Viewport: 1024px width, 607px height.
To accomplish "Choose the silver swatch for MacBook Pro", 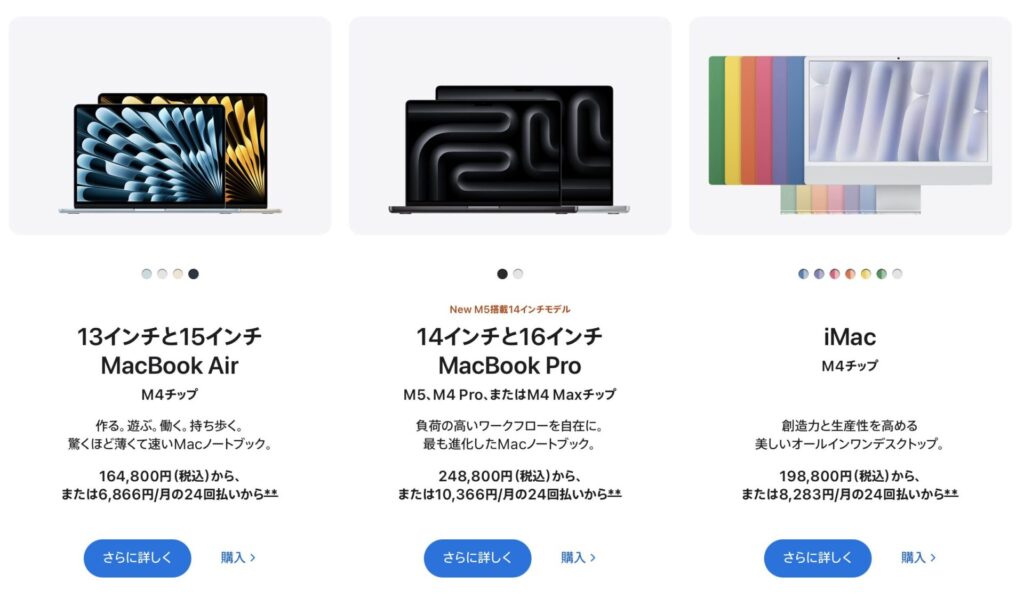I will point(518,274).
